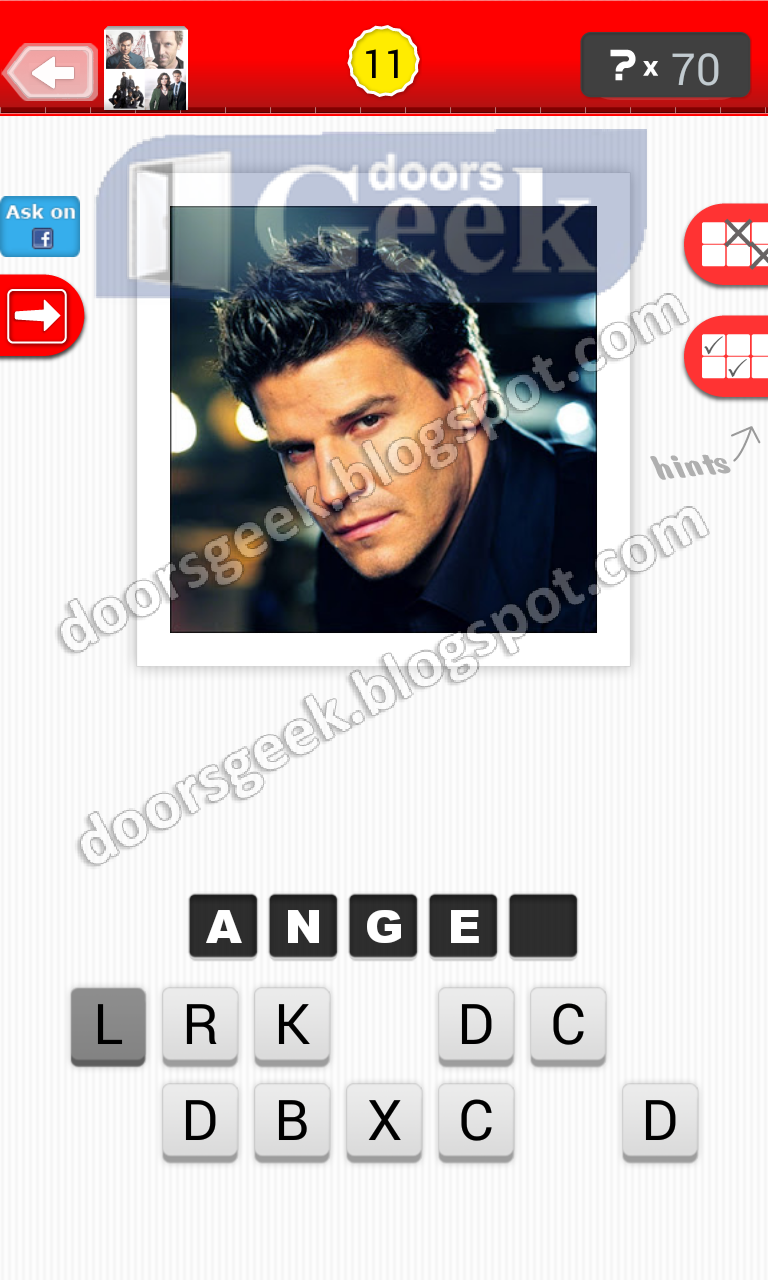Select the letter R tile
This screenshot has height=1280, width=768.
(x=200, y=1025)
